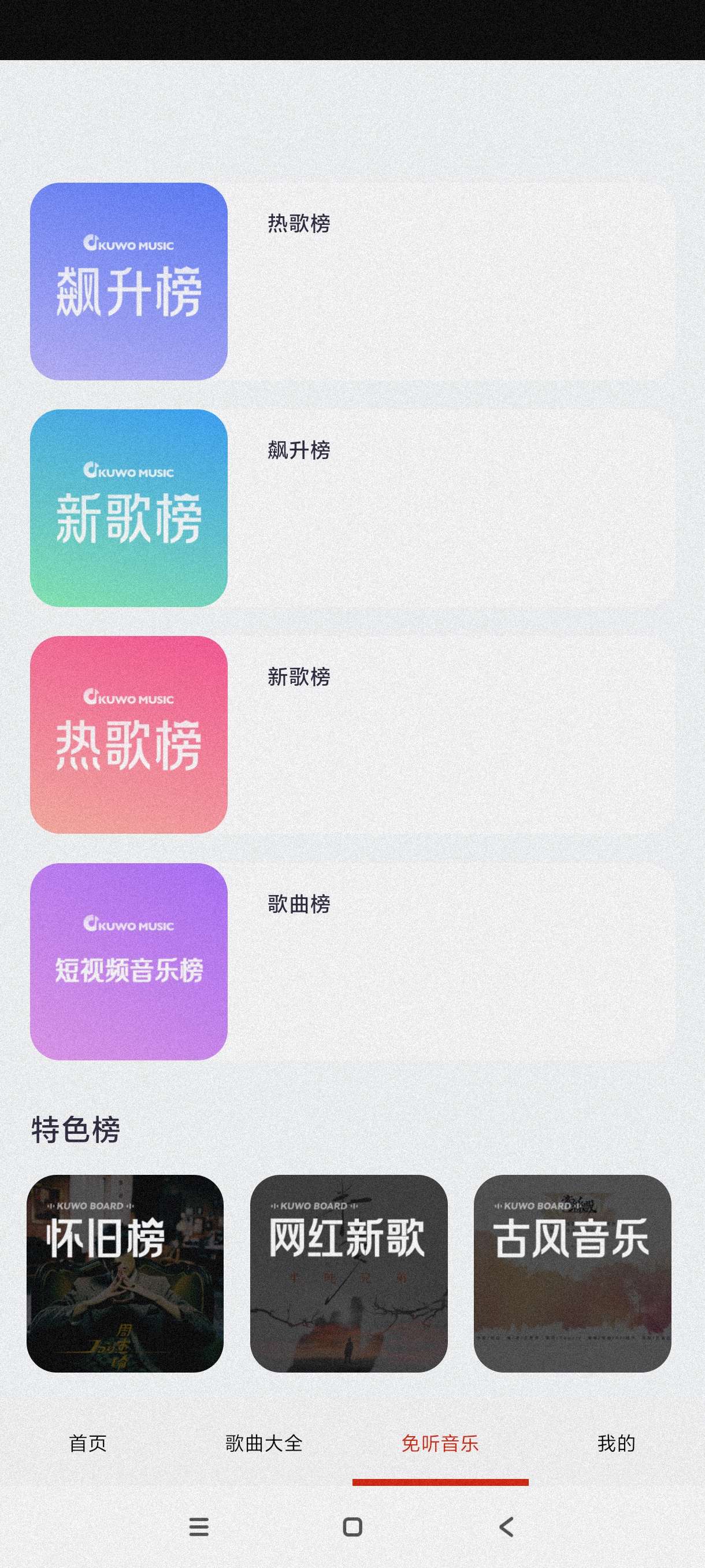The width and height of the screenshot is (705, 1568).
Task: View the 网红新歌 featured chart
Action: (348, 1273)
